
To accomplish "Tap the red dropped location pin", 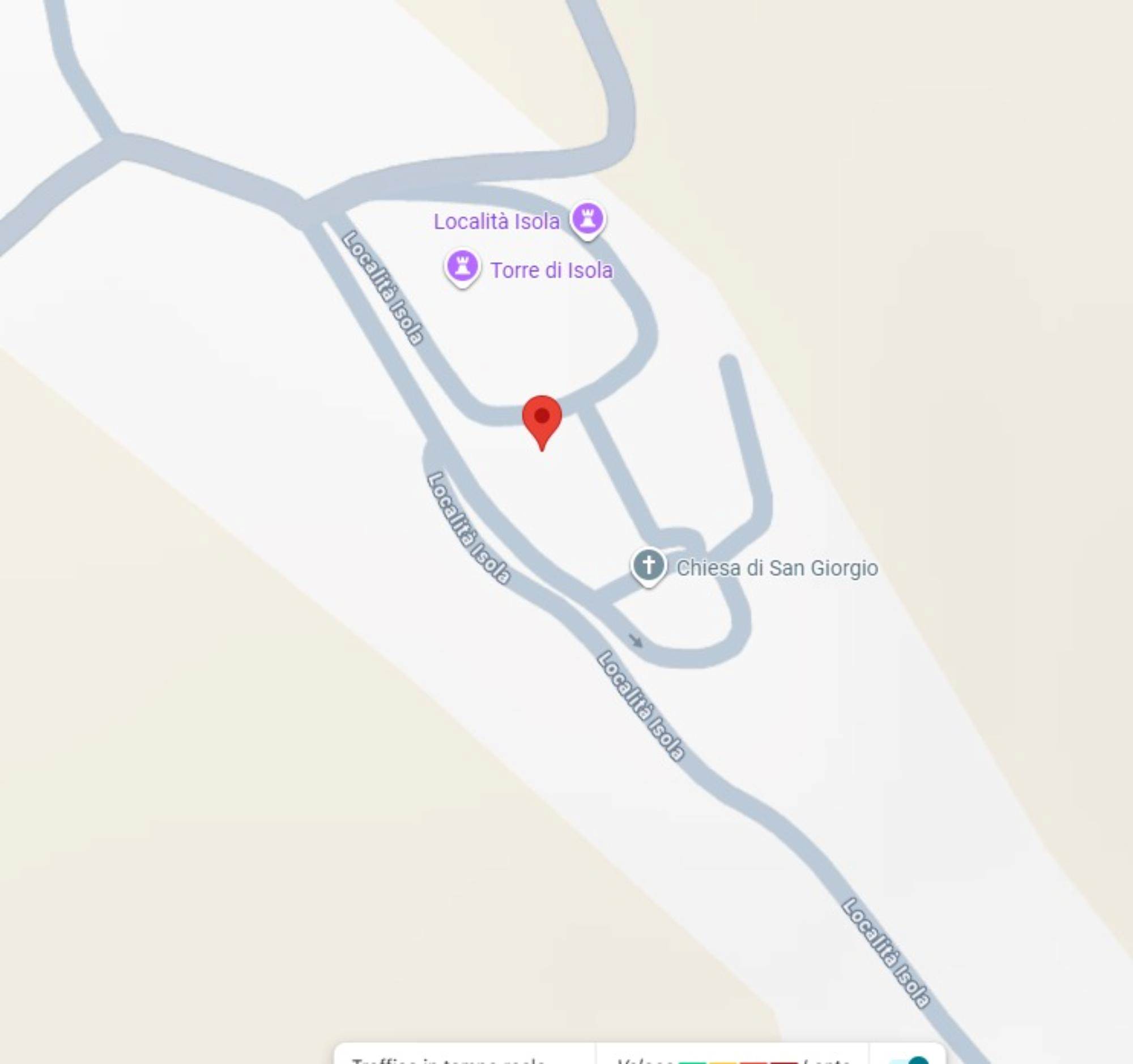I will pos(542,419).
